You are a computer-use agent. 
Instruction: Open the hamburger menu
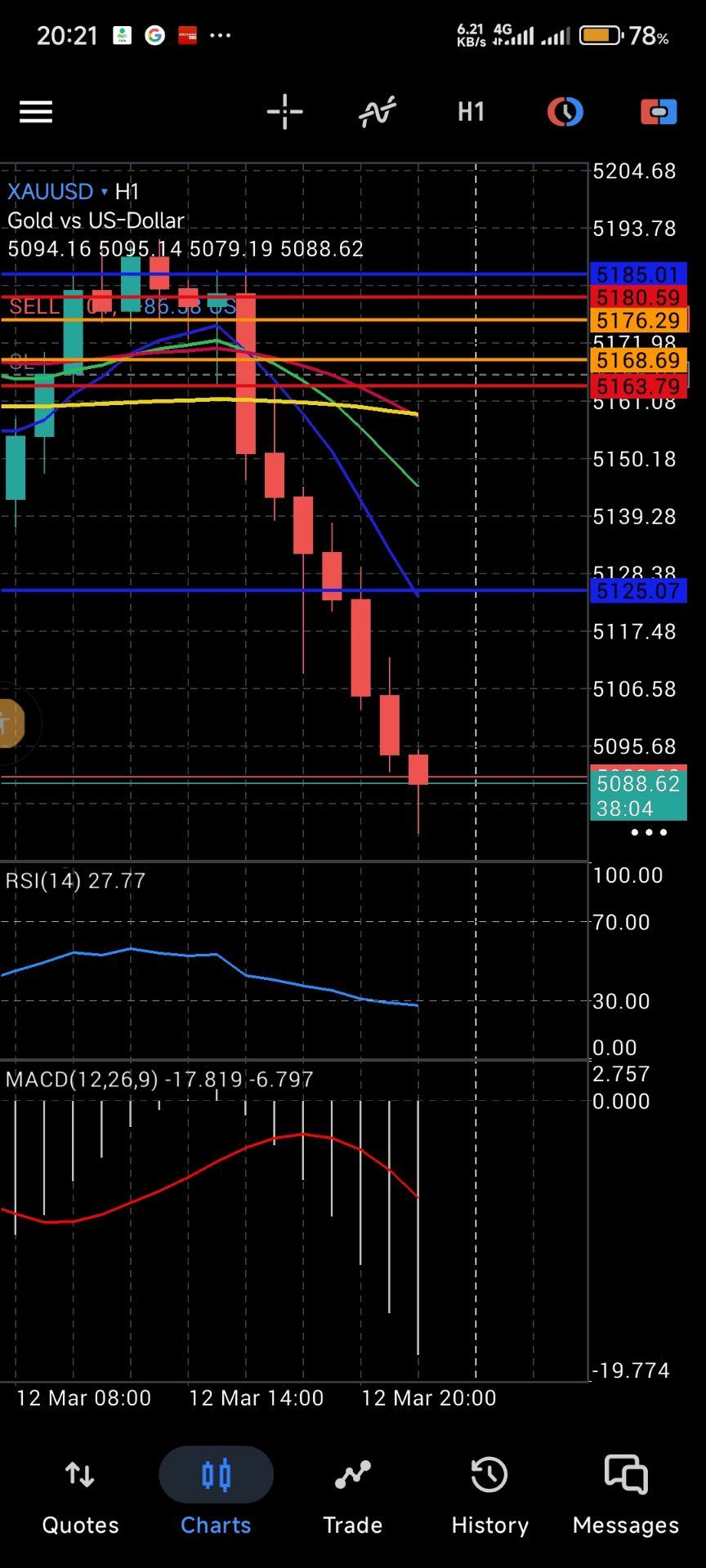click(36, 112)
